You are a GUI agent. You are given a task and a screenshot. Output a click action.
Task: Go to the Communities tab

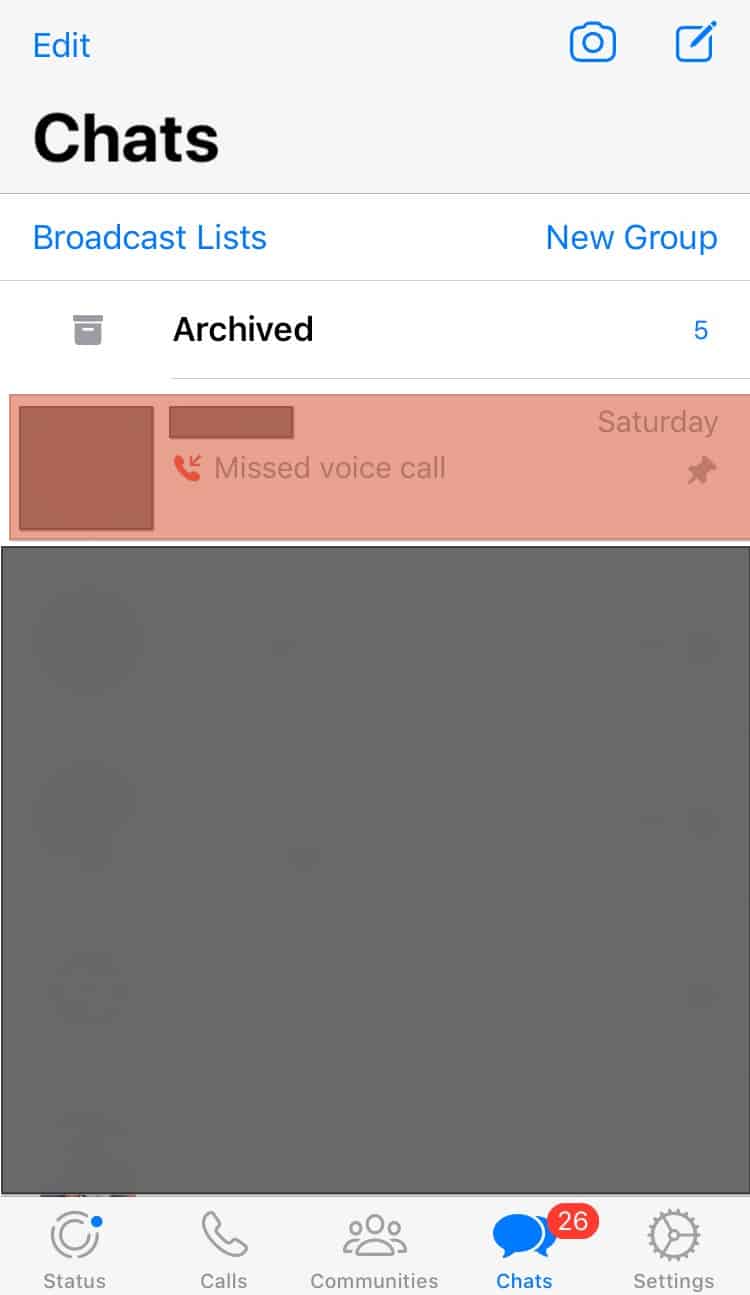(x=374, y=1248)
